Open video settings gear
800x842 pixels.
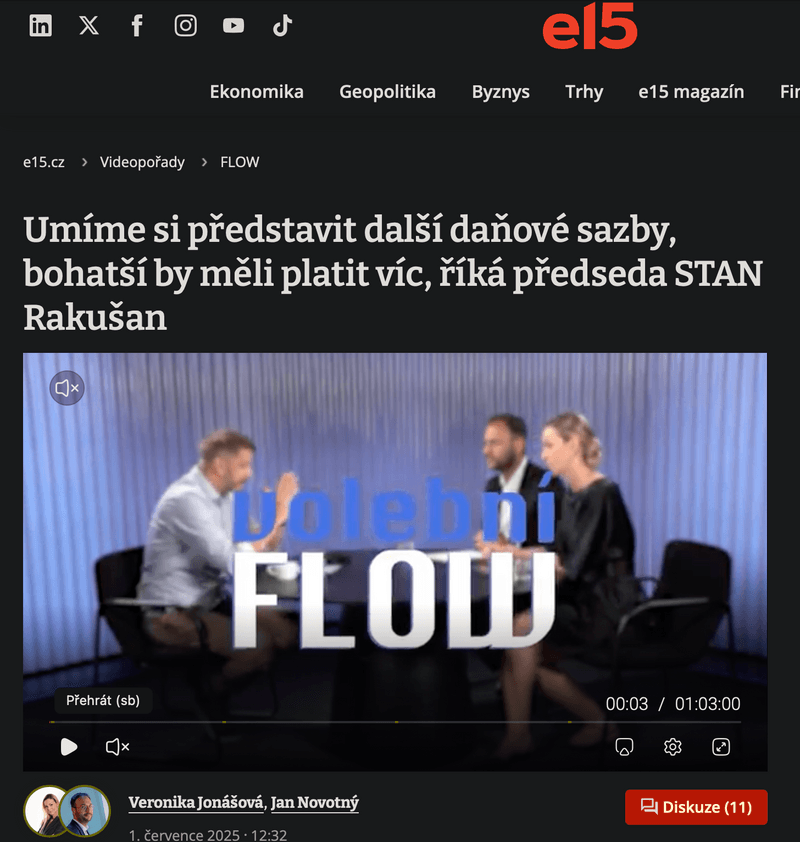(673, 747)
